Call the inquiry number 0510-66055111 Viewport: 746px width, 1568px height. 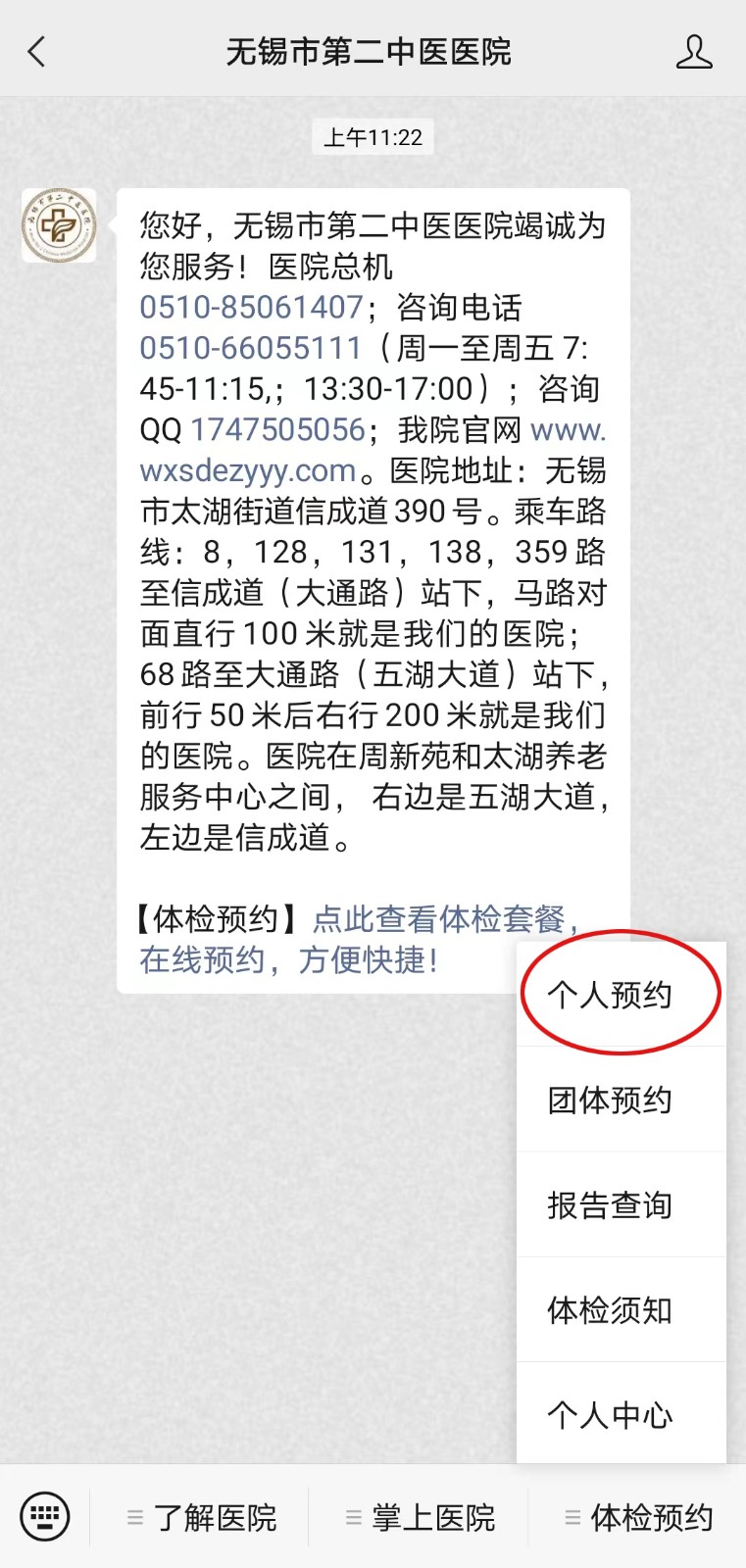251,349
